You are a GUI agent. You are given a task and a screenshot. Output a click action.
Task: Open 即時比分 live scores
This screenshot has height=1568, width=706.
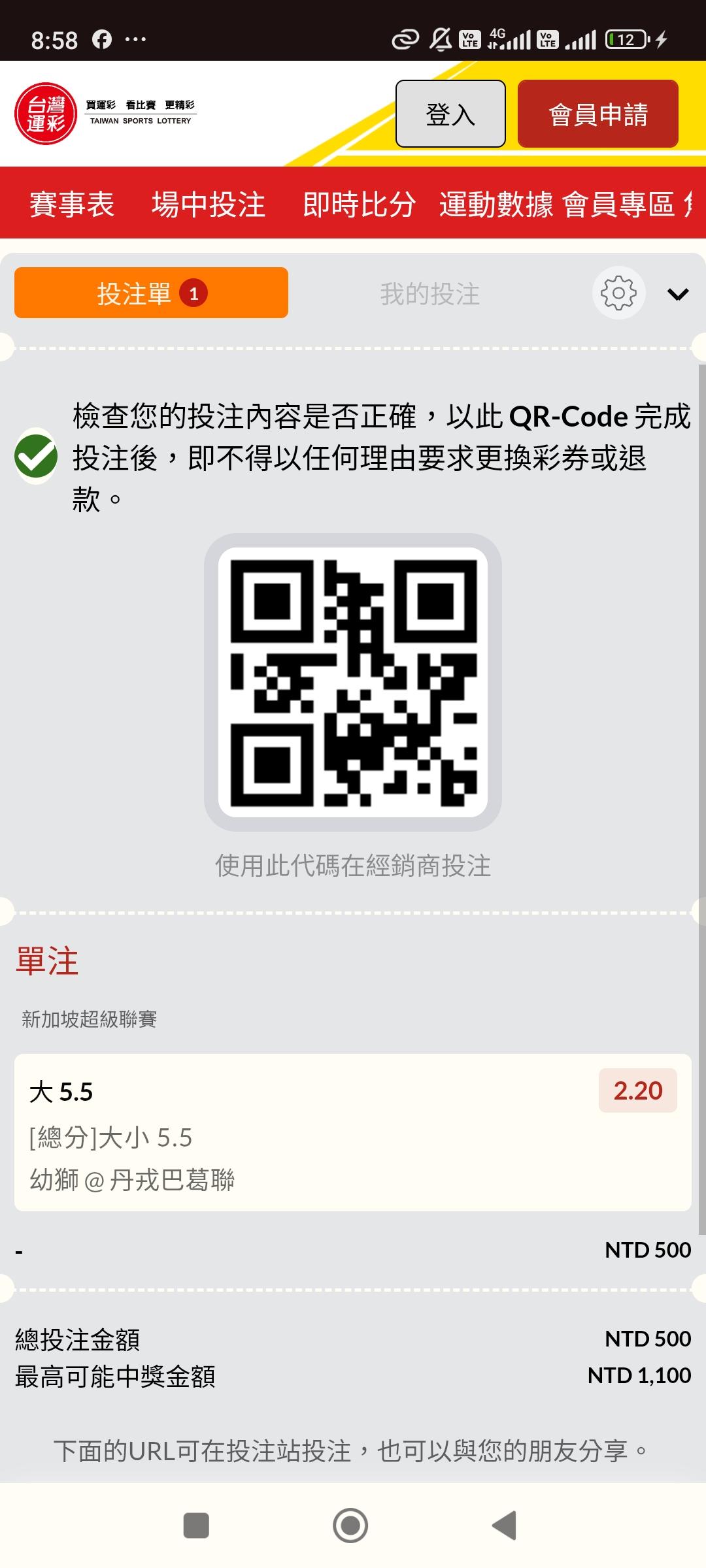click(x=359, y=204)
